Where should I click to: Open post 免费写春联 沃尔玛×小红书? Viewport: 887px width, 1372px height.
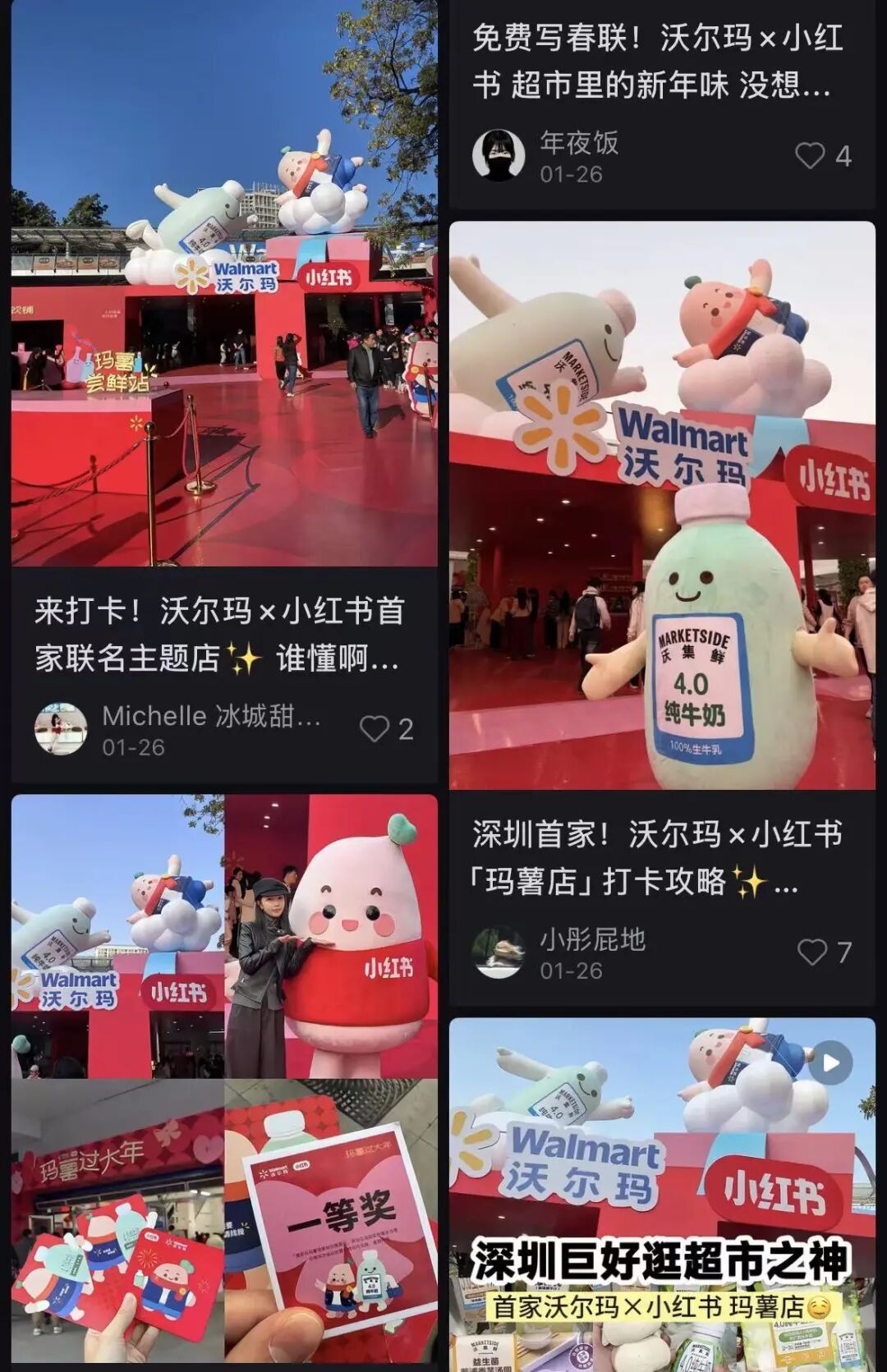coord(657,62)
